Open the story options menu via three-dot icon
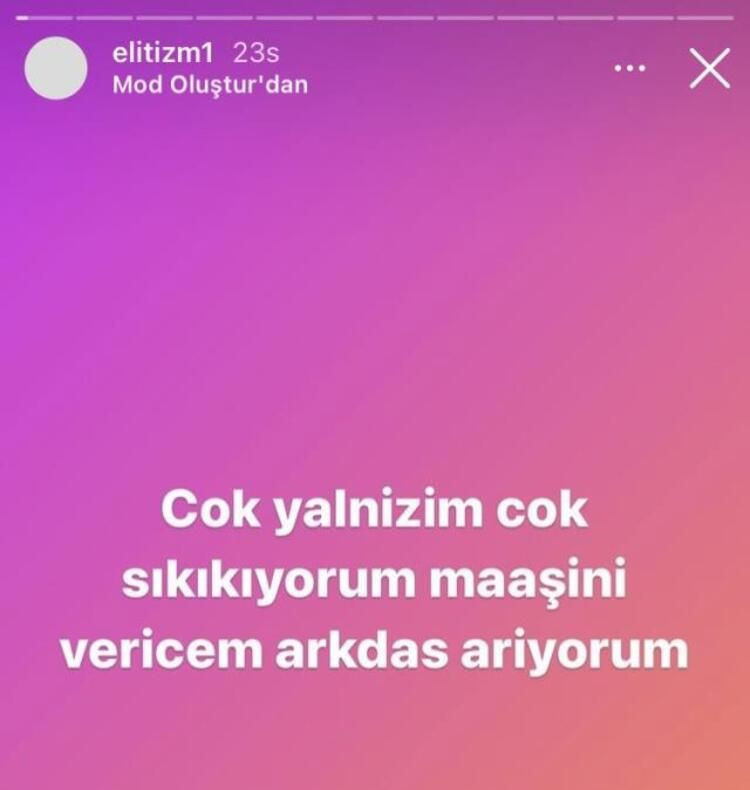Viewport: 750px width, 790px height. [x=630, y=66]
